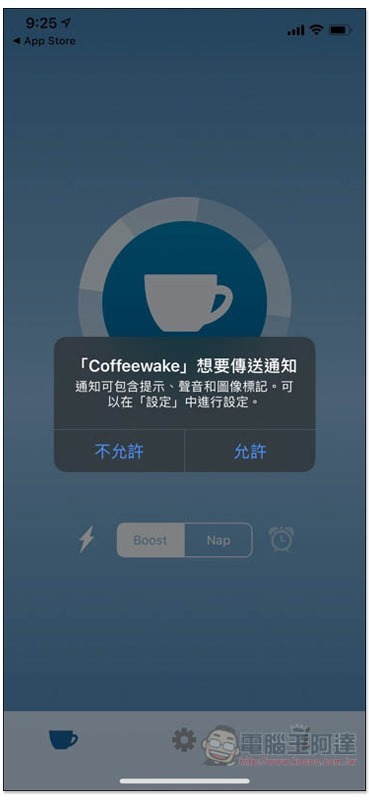Select the Boost segment
This screenshot has width=369, height=800.
pos(151,540)
